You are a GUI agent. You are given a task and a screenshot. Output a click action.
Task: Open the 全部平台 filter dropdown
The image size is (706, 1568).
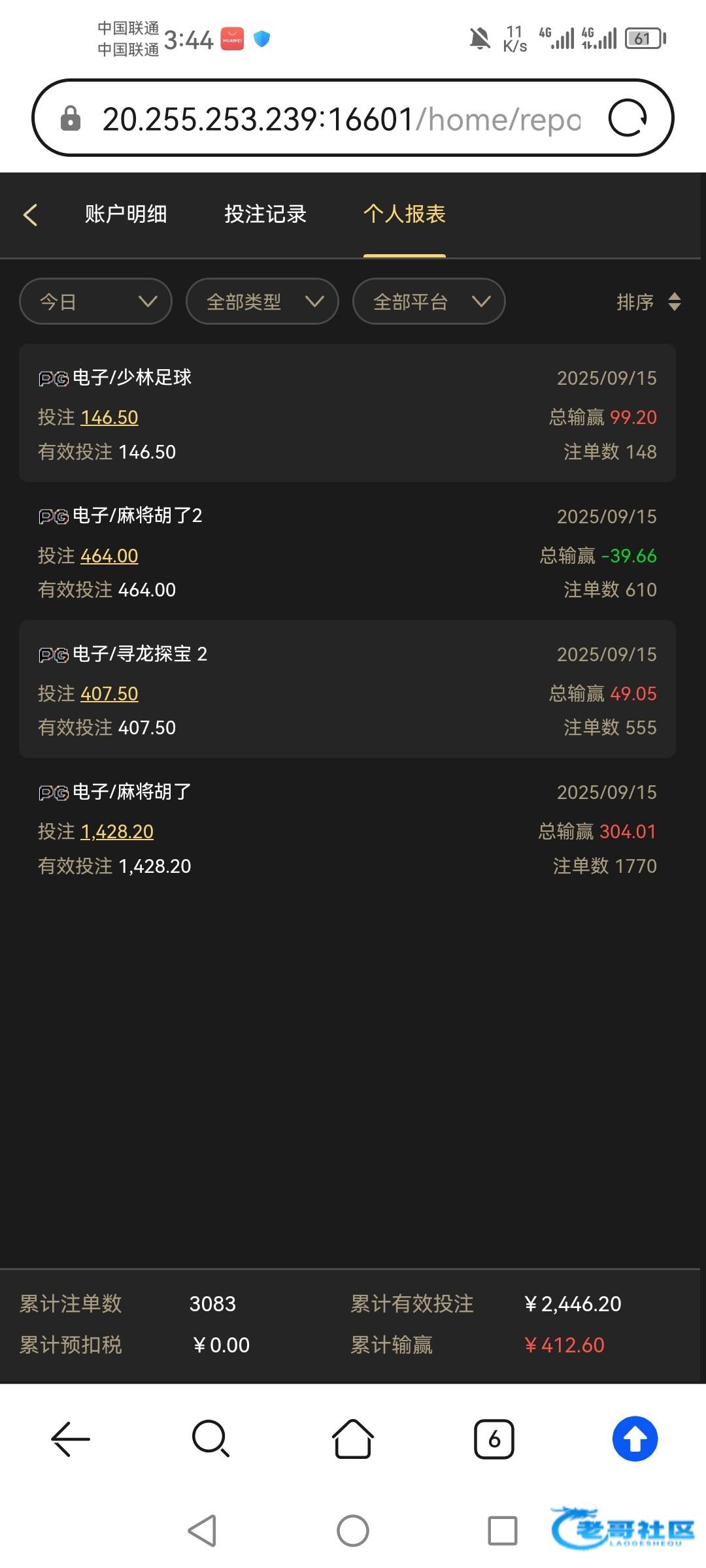[429, 301]
